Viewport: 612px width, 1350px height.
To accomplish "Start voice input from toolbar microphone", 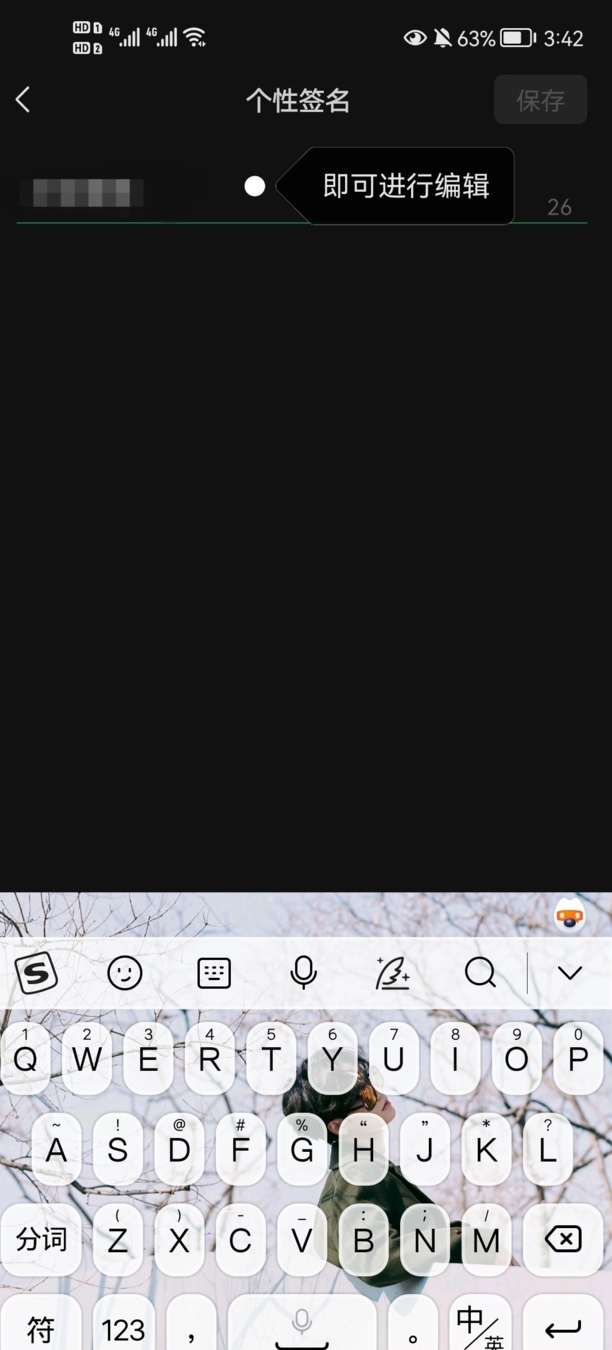I will point(303,972).
